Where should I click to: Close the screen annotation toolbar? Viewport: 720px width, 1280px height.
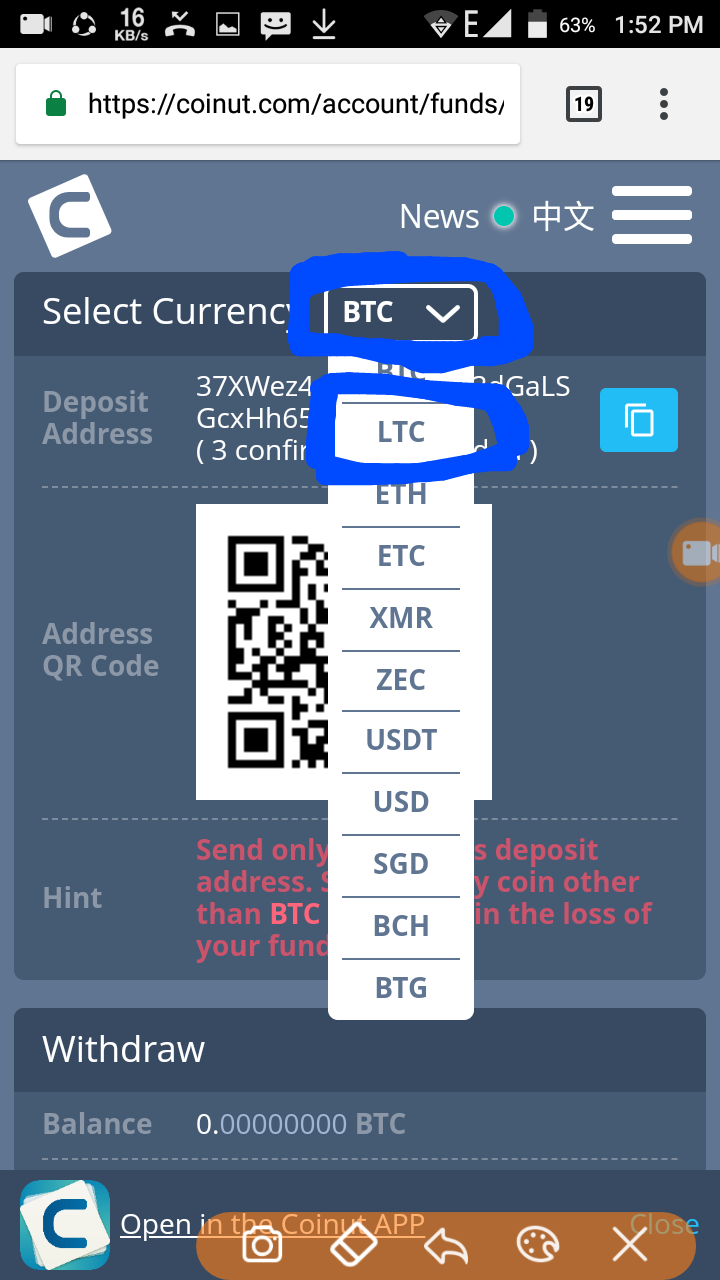click(x=630, y=1245)
